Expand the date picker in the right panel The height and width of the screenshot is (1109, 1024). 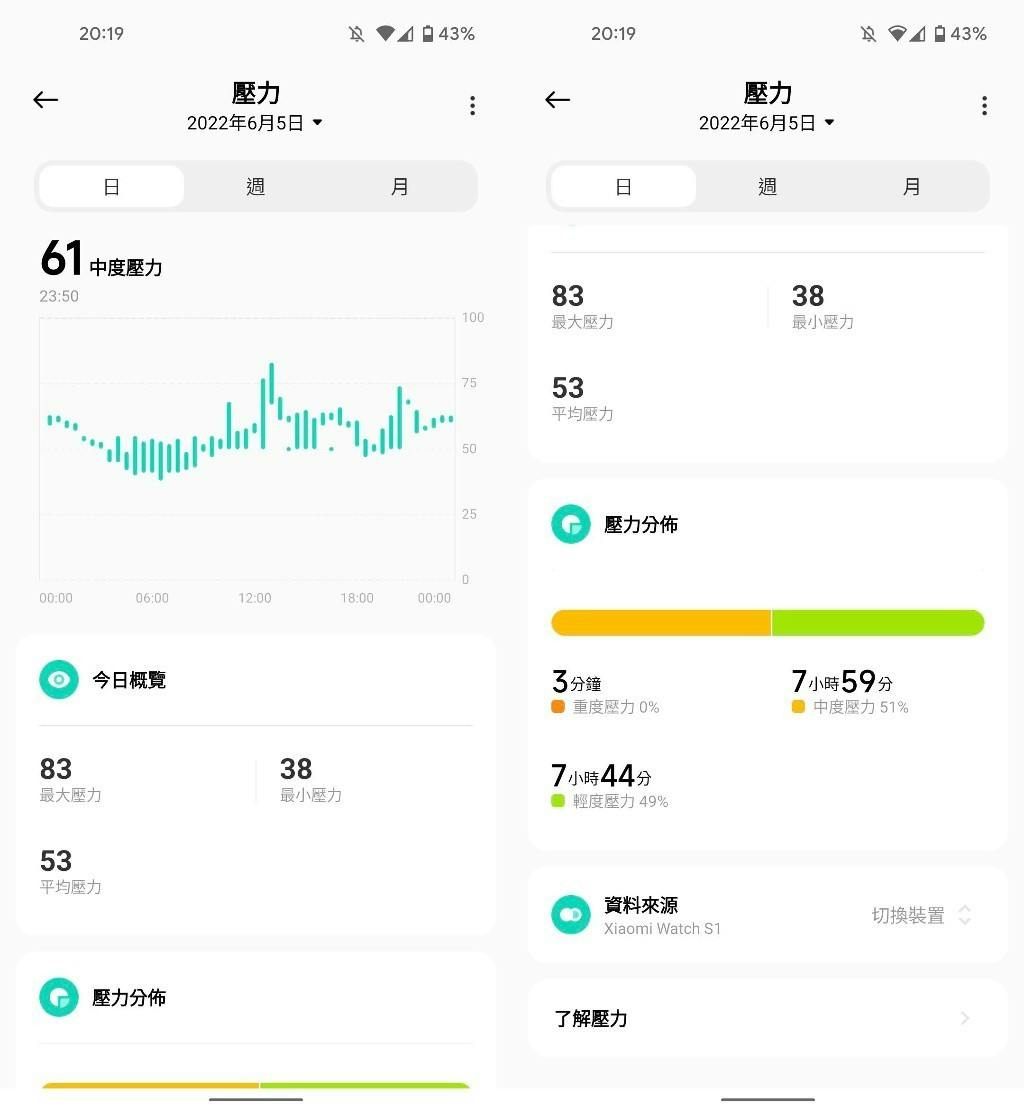pyautogui.click(x=768, y=123)
